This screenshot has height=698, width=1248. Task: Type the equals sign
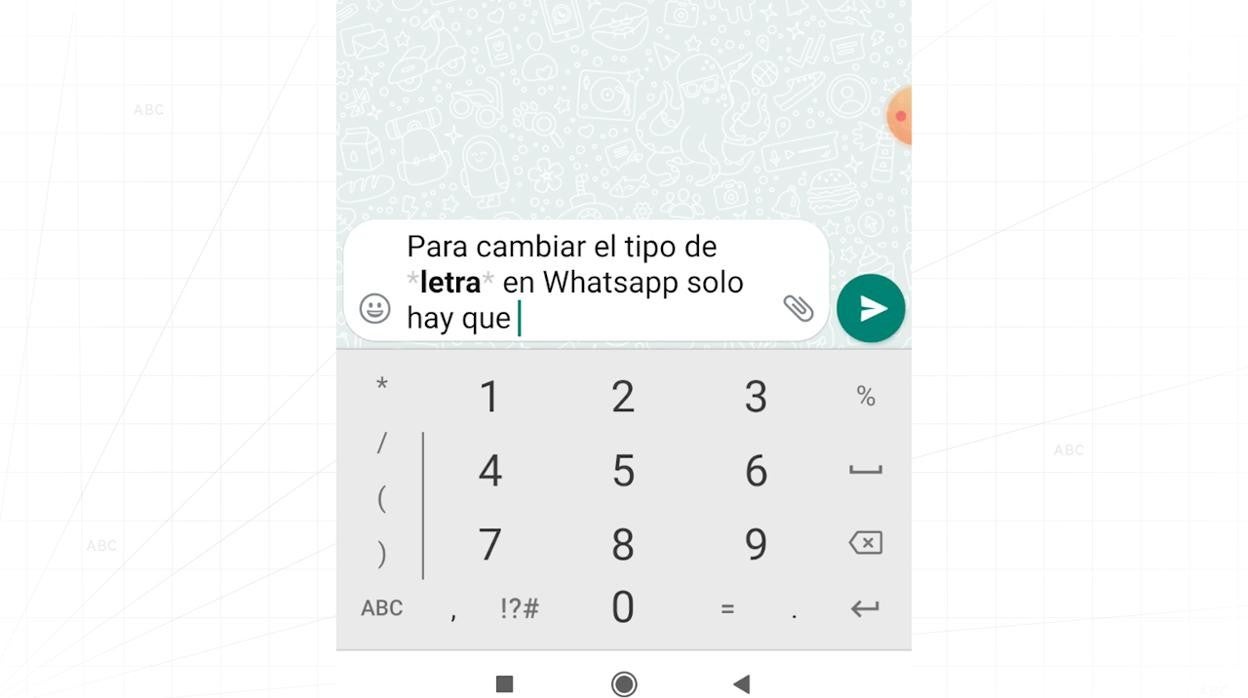coord(727,608)
